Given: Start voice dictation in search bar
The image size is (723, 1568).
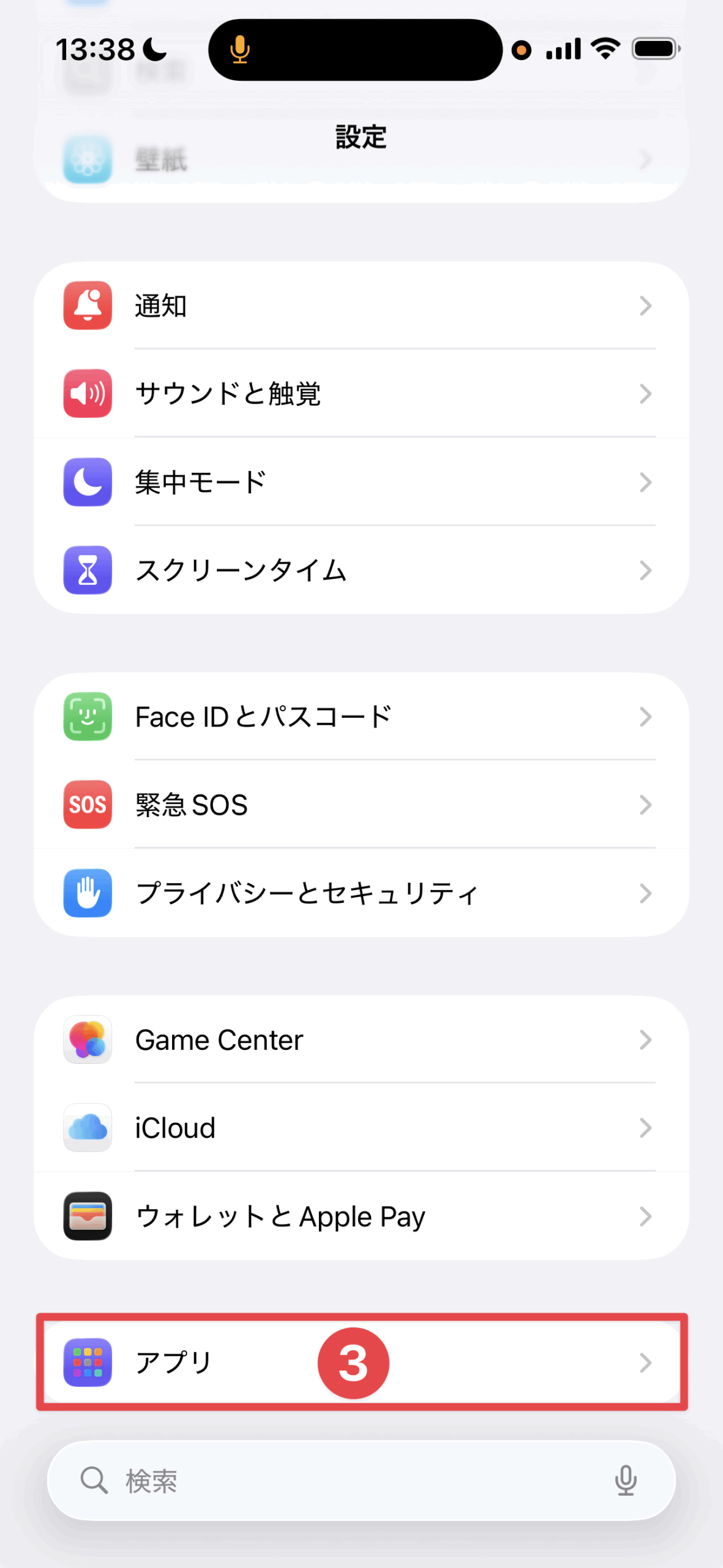Looking at the screenshot, I should 626,1481.
